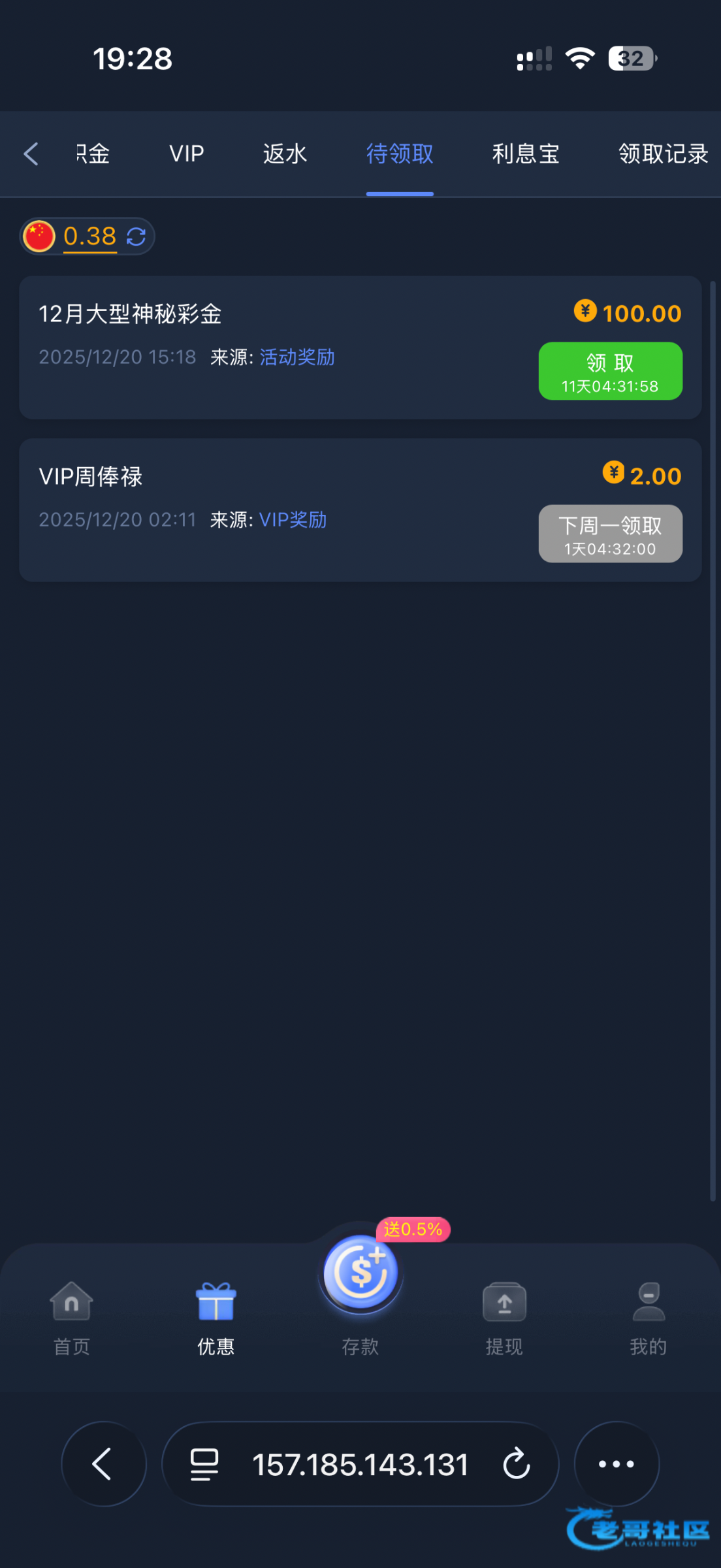The image size is (721, 1568).
Task: Go back using the top-left arrow
Action: [31, 154]
